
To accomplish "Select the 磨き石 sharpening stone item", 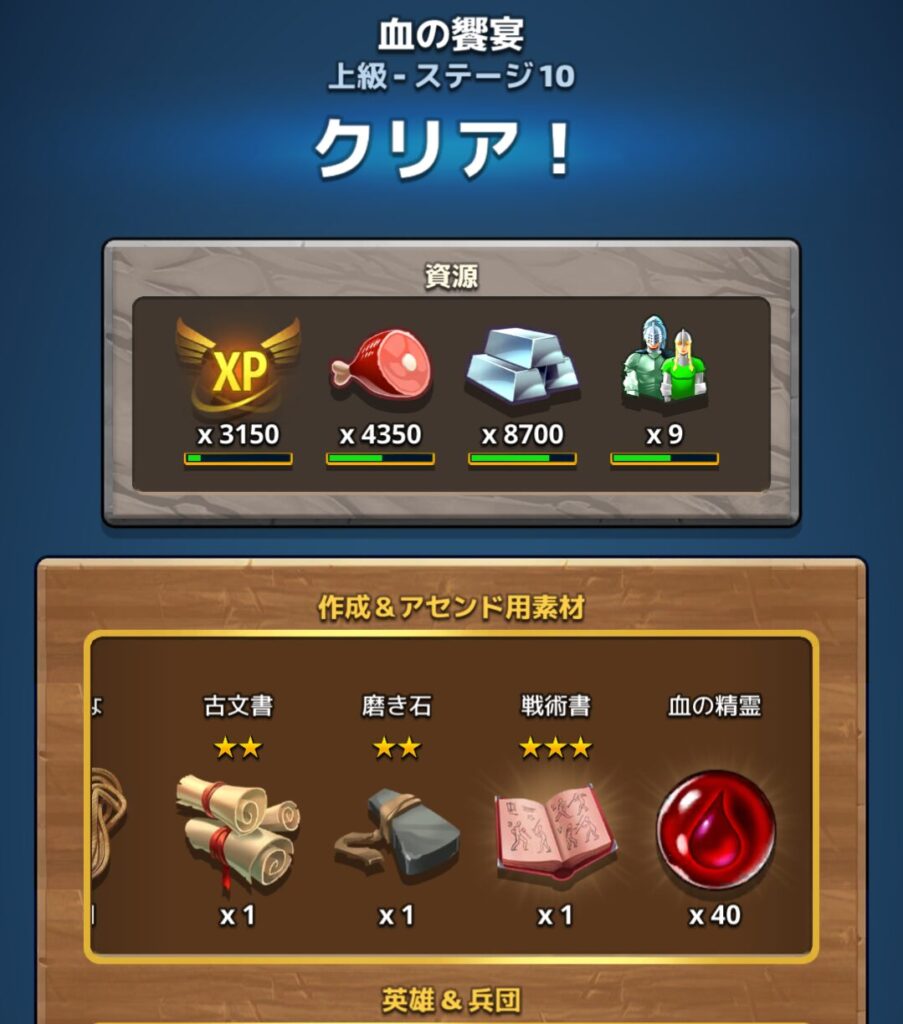I will [397, 832].
